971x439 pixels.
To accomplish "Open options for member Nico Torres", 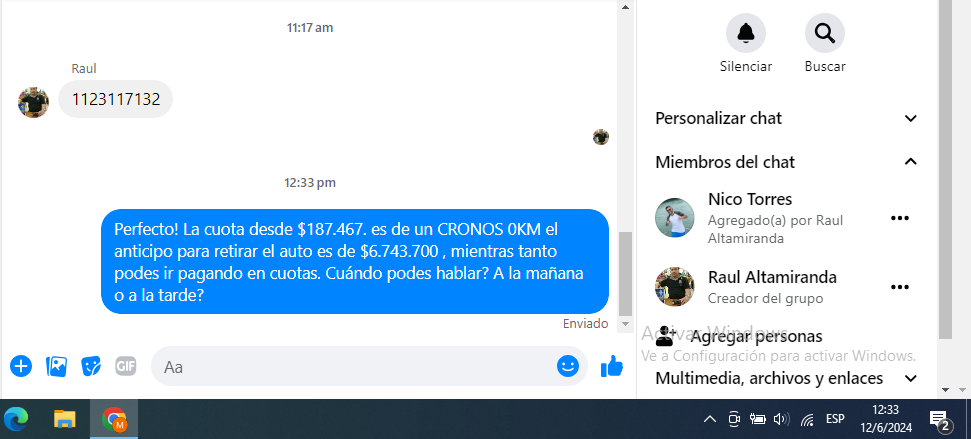I will [x=899, y=218].
